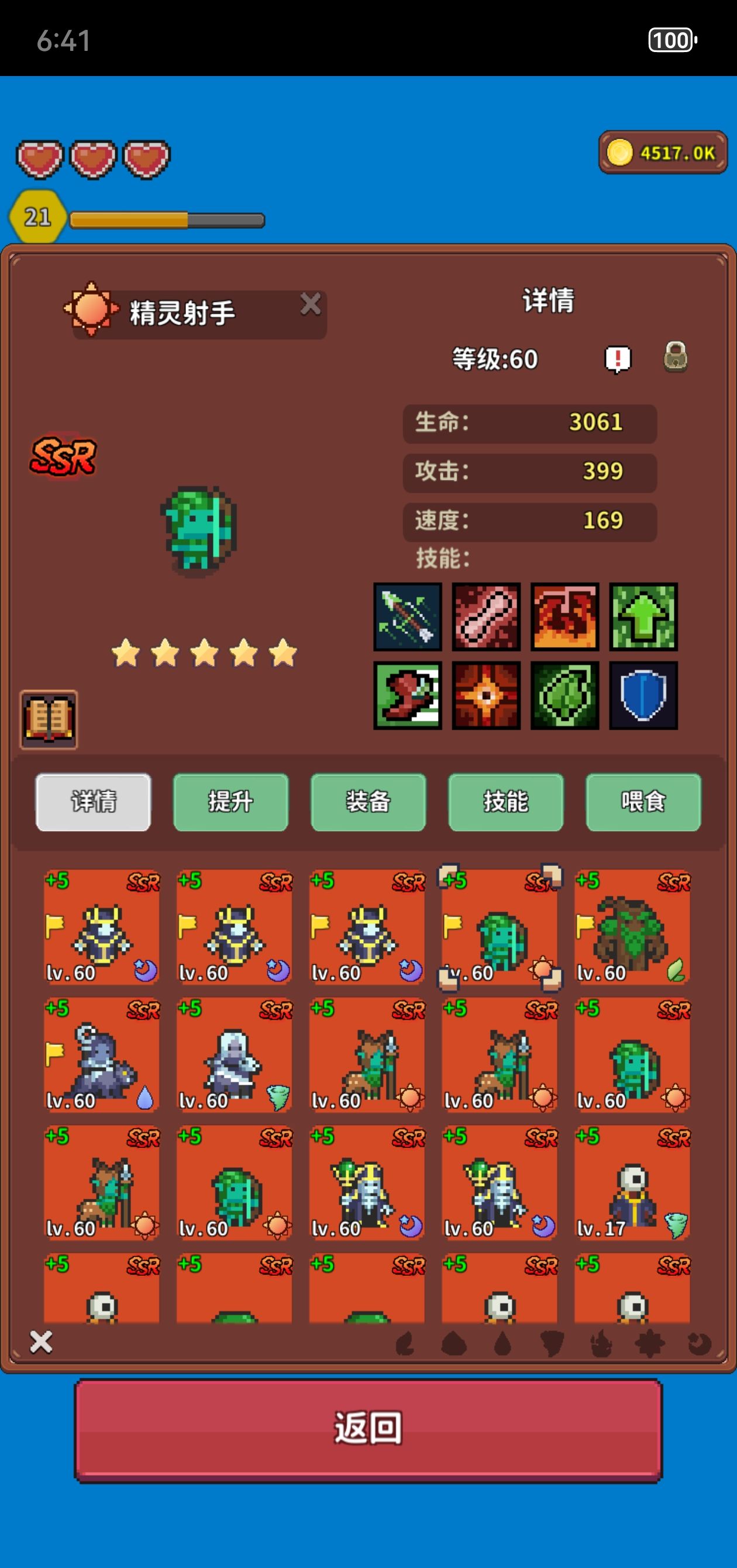Select the water-element wolf rider card
This screenshot has width=737, height=1568.
click(x=102, y=1055)
